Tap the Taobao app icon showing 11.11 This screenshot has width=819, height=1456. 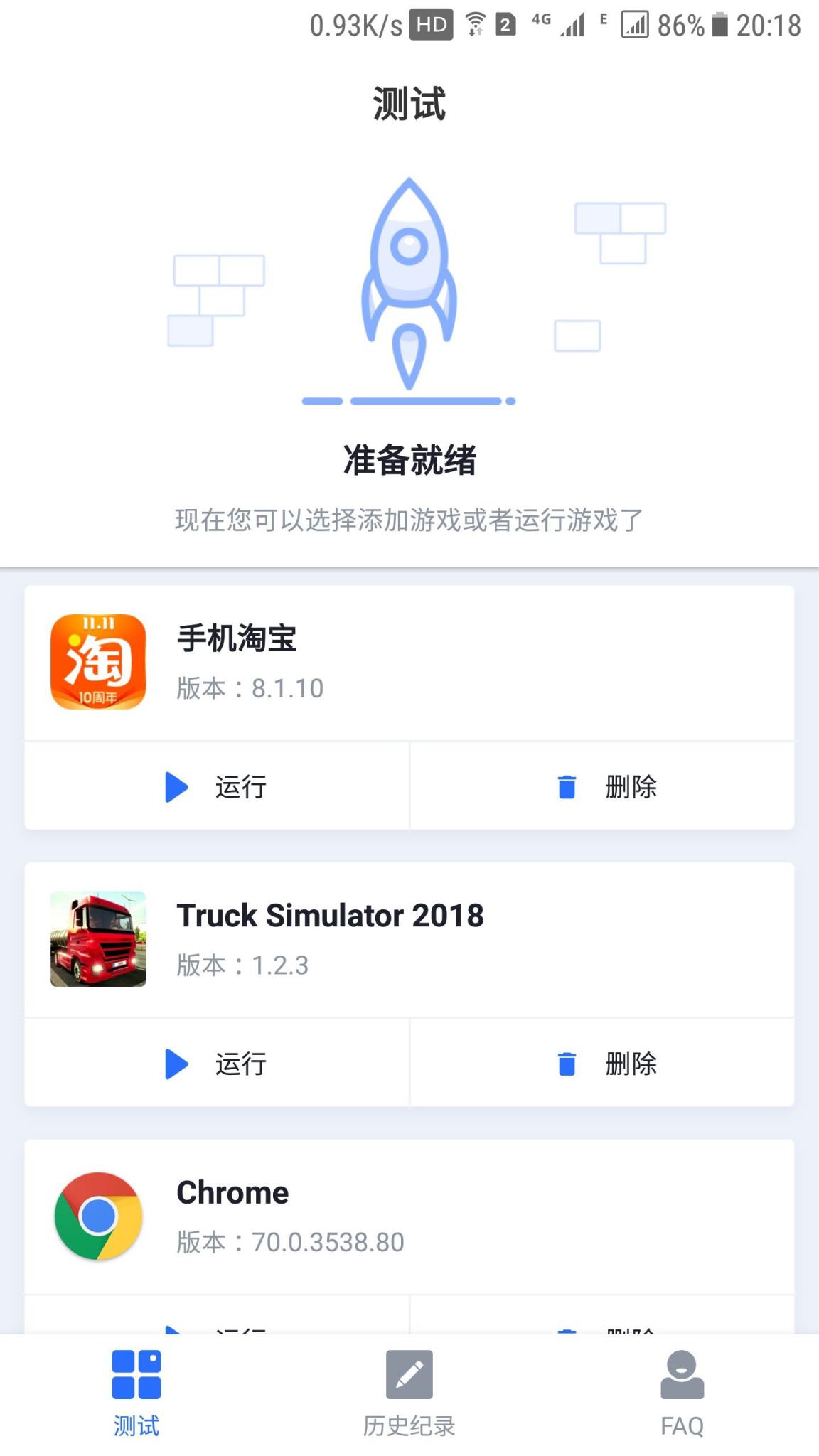click(98, 660)
